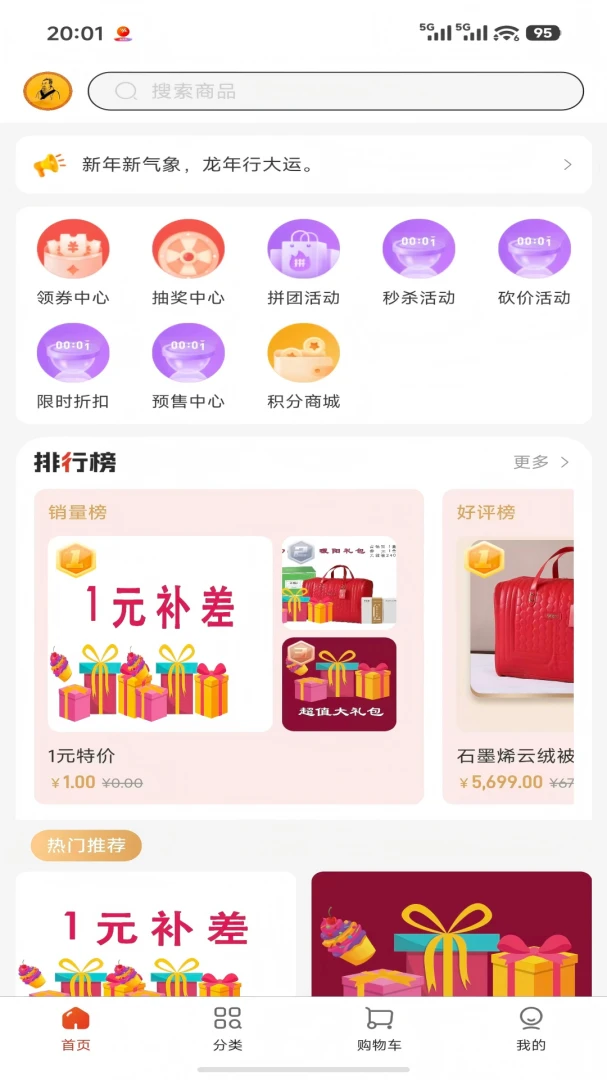Open the 新年新气象 announcement notice
The height and width of the screenshot is (1080, 607).
coord(303,165)
